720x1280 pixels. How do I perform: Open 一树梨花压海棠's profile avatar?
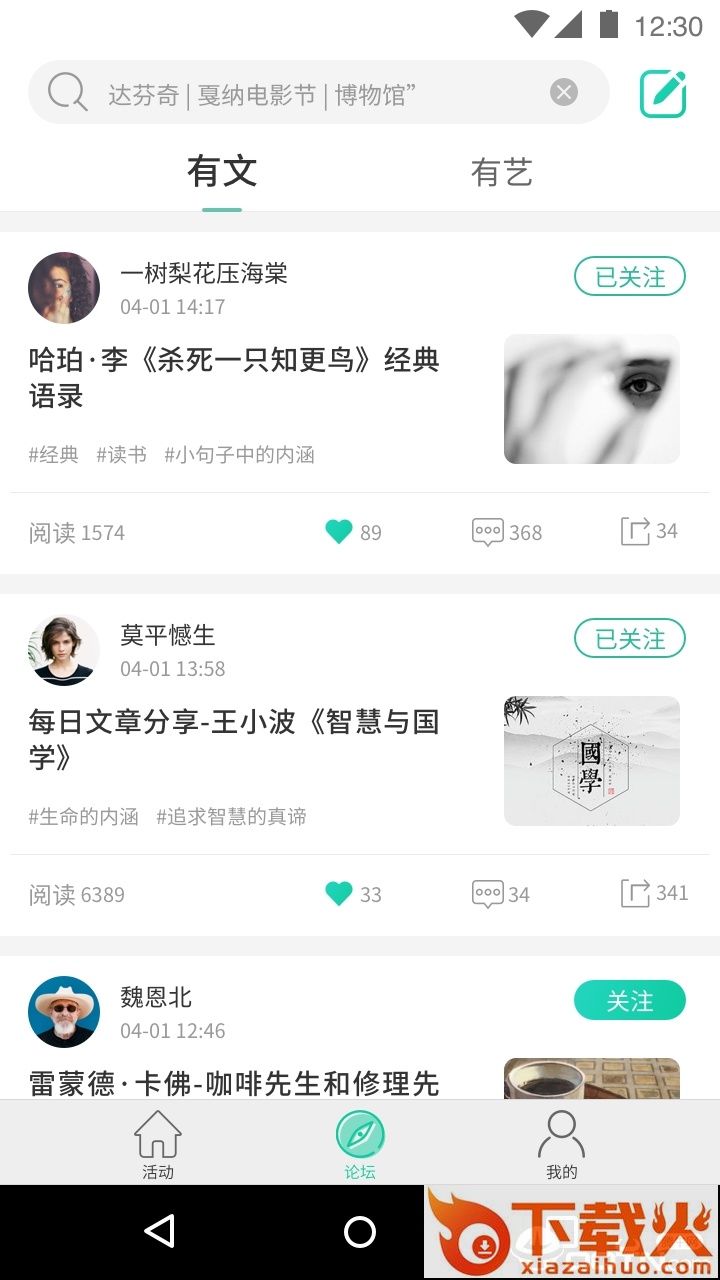pos(64,288)
